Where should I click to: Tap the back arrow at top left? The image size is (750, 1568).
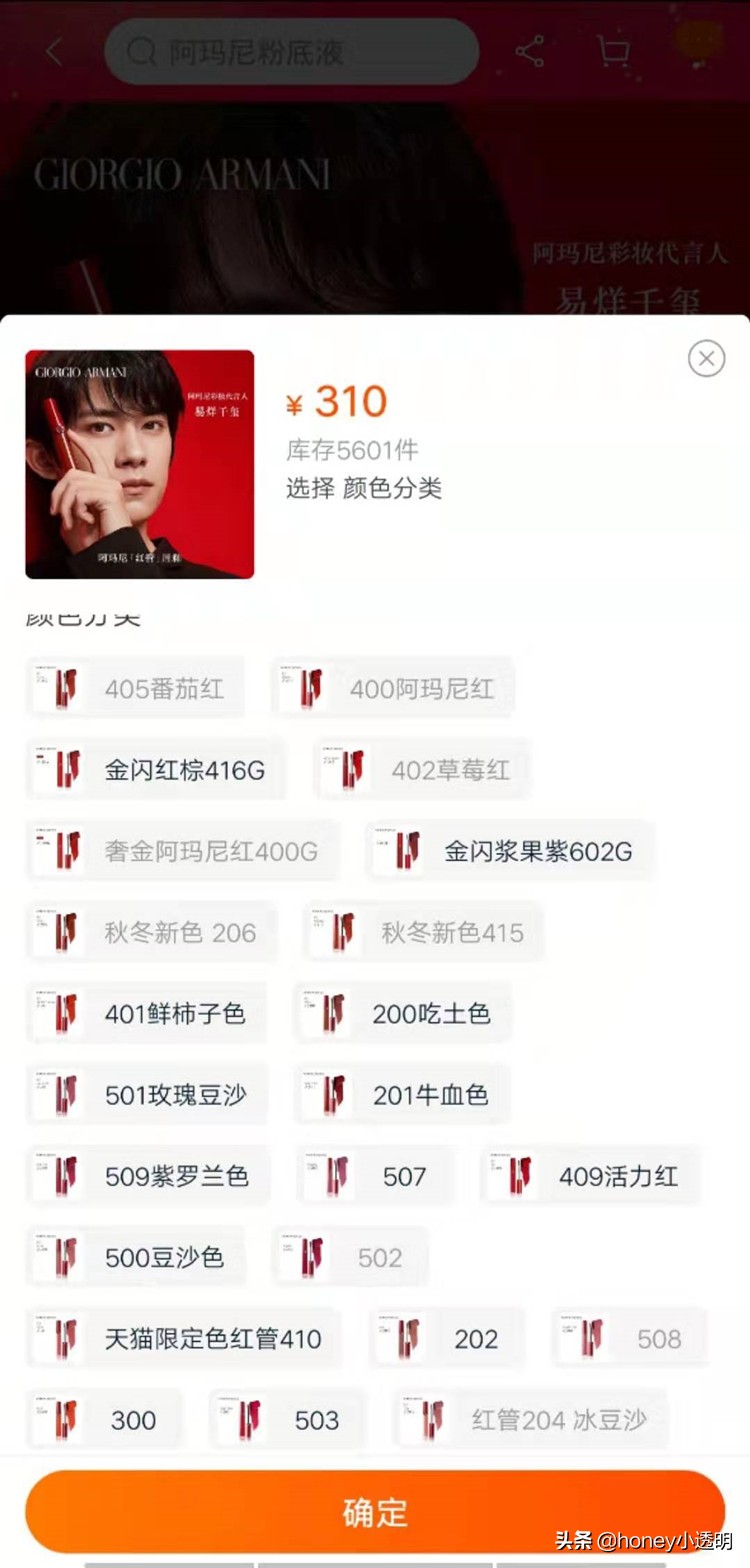(52, 52)
